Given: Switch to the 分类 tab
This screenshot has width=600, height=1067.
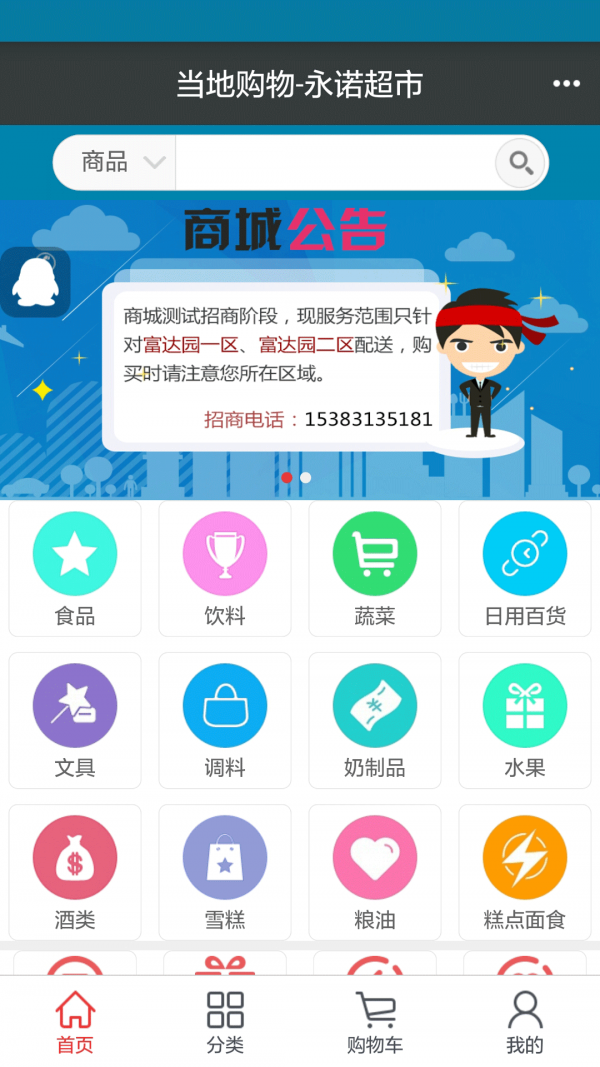Looking at the screenshot, I should click(225, 1022).
